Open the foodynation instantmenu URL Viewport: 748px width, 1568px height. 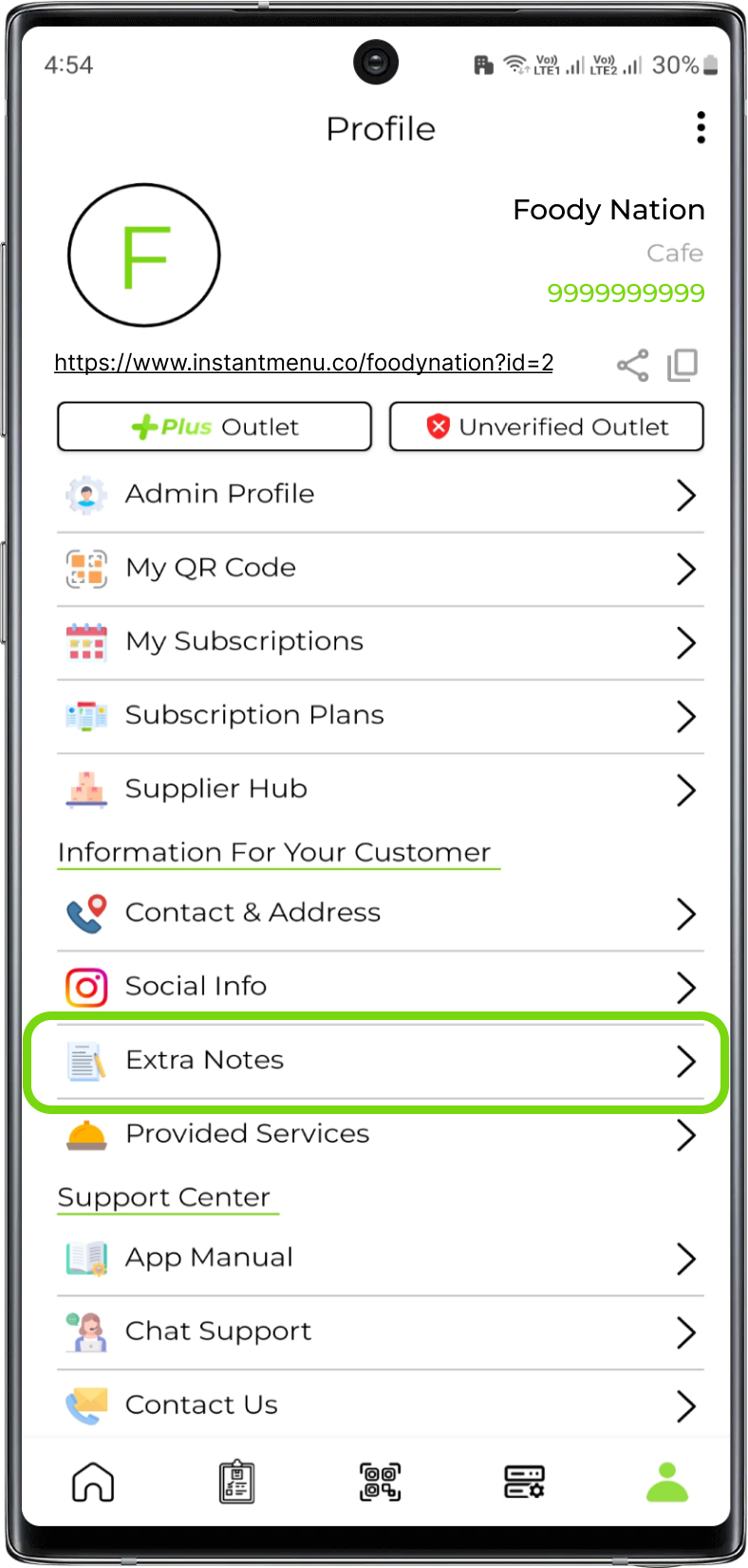point(304,363)
